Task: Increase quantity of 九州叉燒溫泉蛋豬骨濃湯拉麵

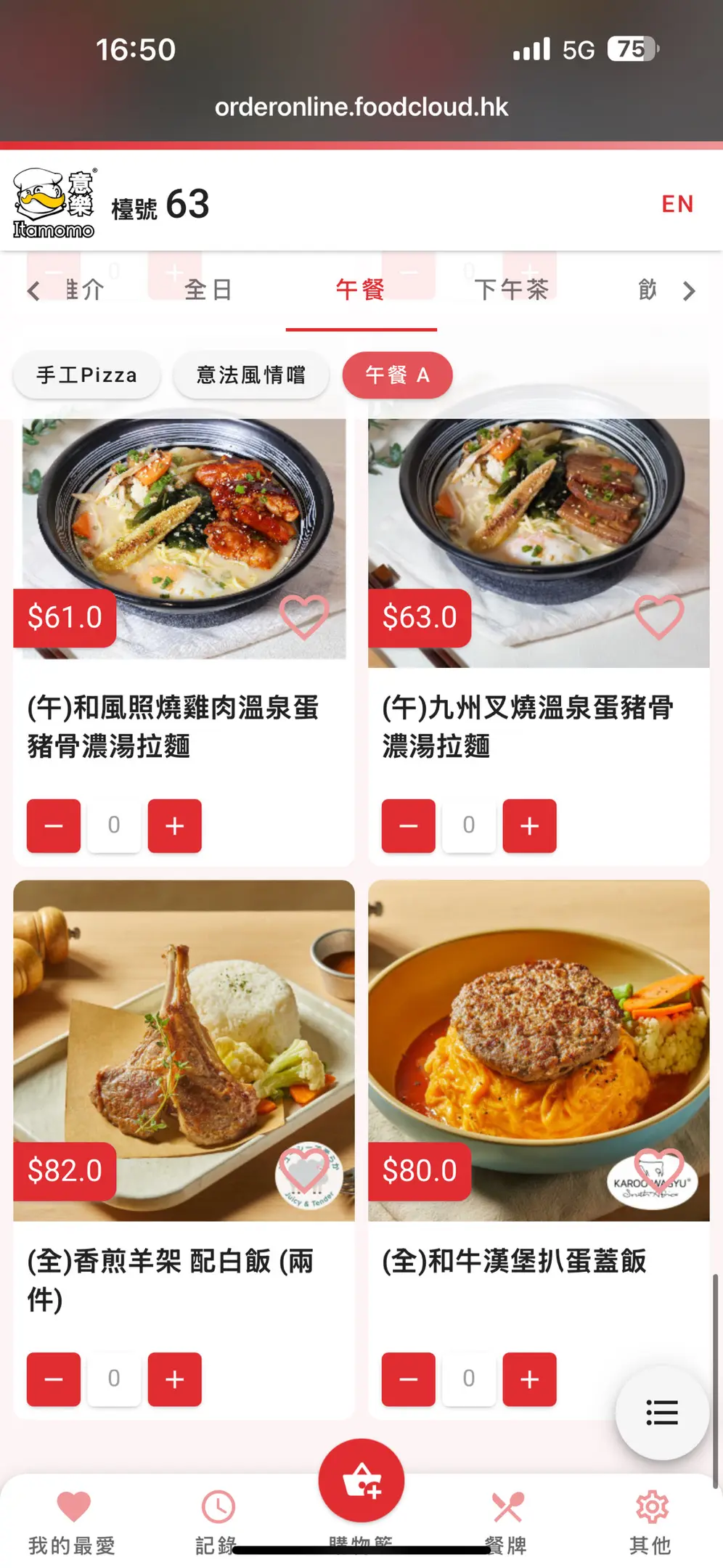Action: [529, 825]
